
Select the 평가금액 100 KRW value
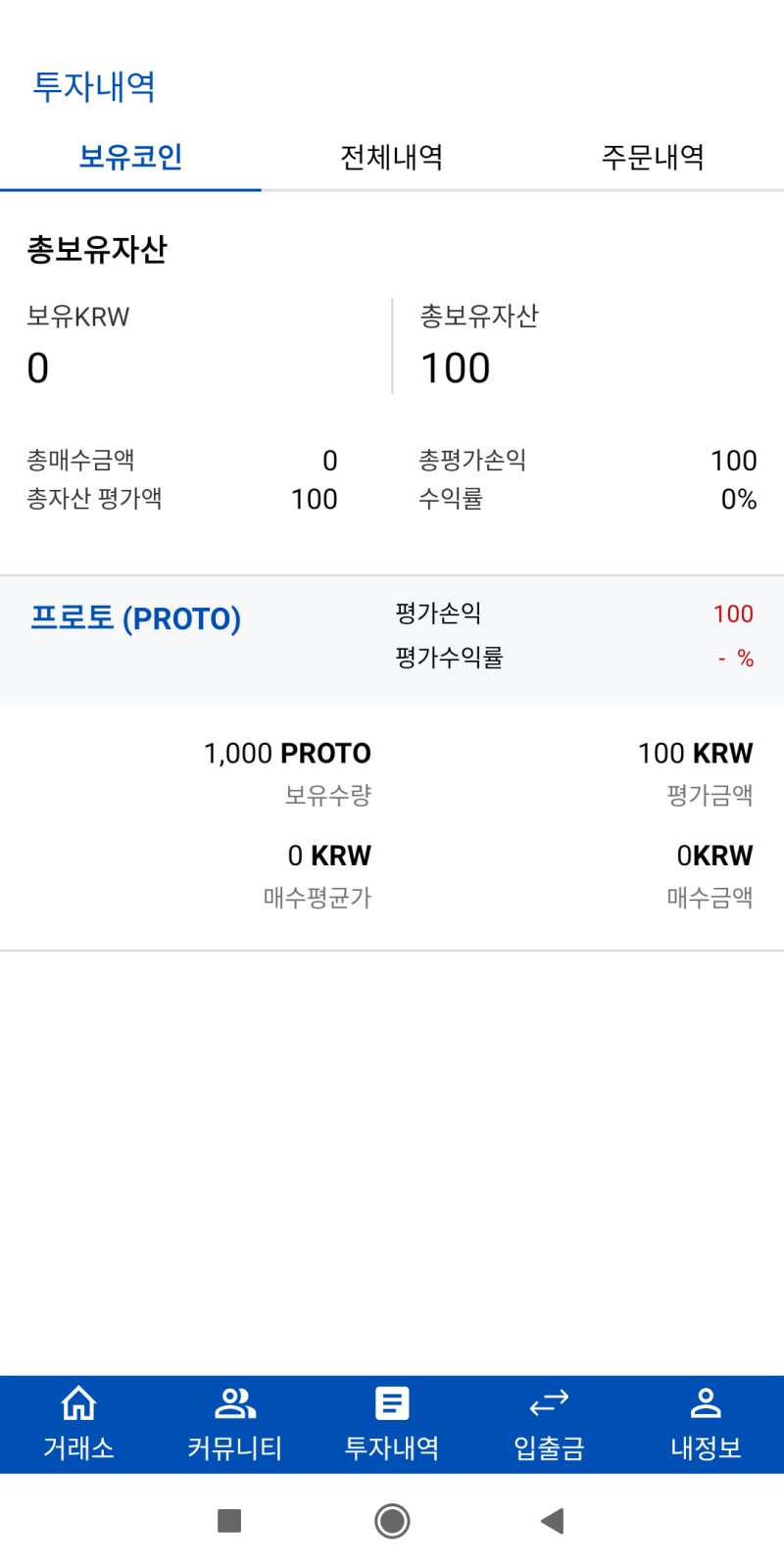[x=695, y=753]
